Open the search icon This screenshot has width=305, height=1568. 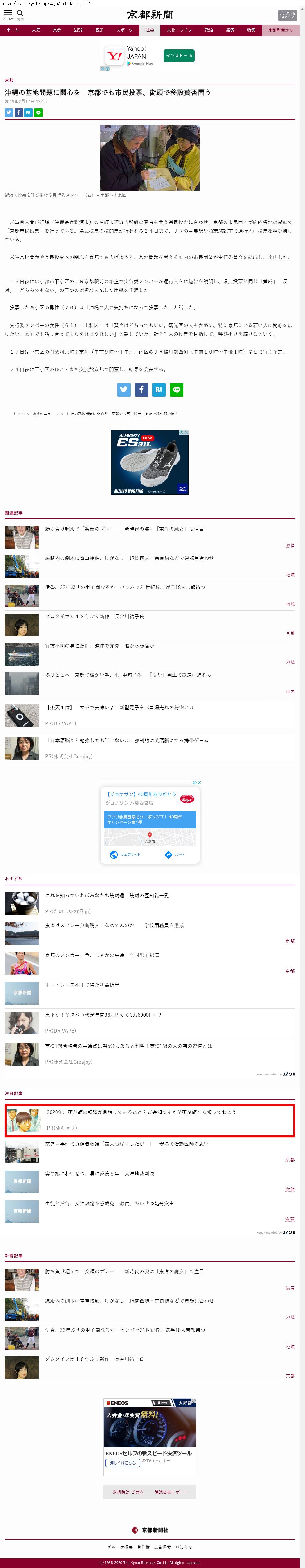tap(20, 13)
